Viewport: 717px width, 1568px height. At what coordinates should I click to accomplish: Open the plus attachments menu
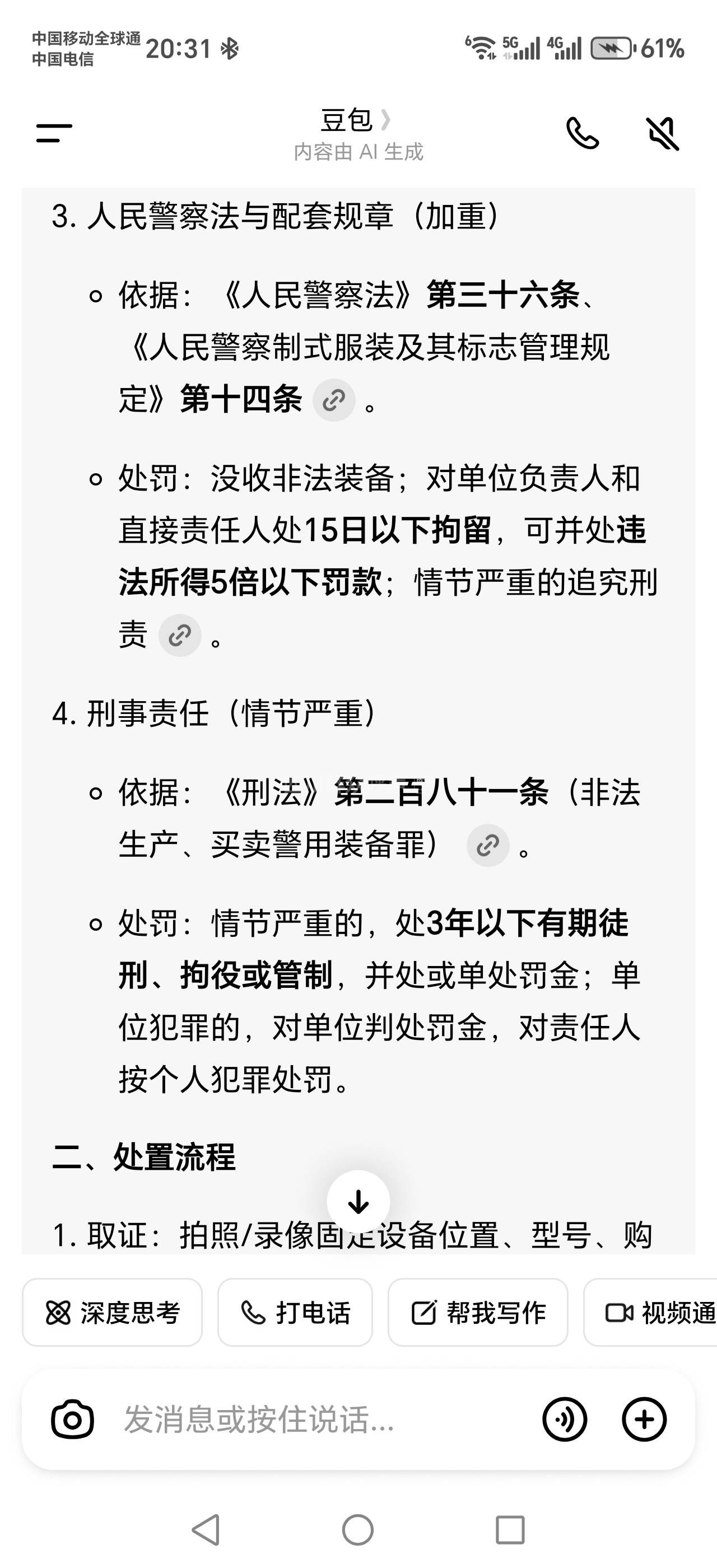click(x=644, y=1420)
